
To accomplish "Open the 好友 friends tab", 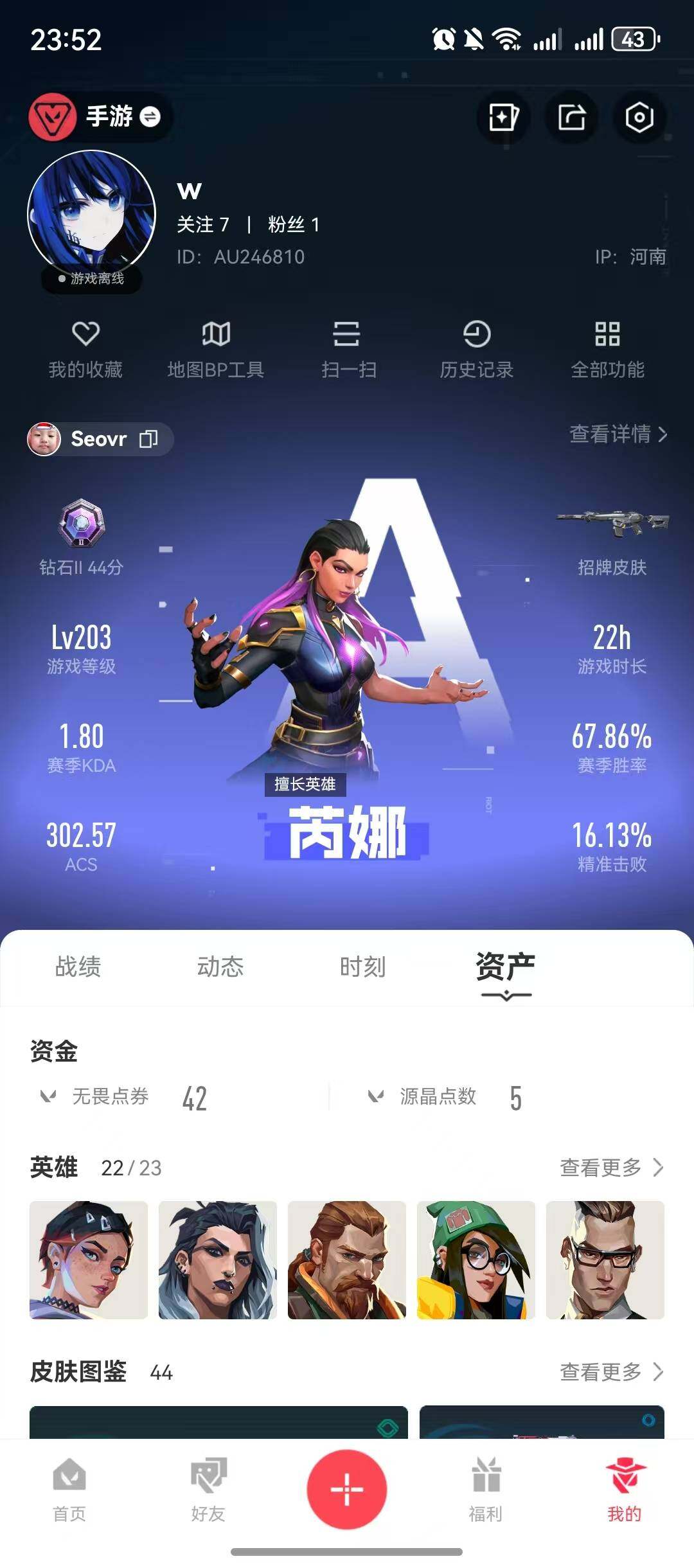I will pos(208,1490).
